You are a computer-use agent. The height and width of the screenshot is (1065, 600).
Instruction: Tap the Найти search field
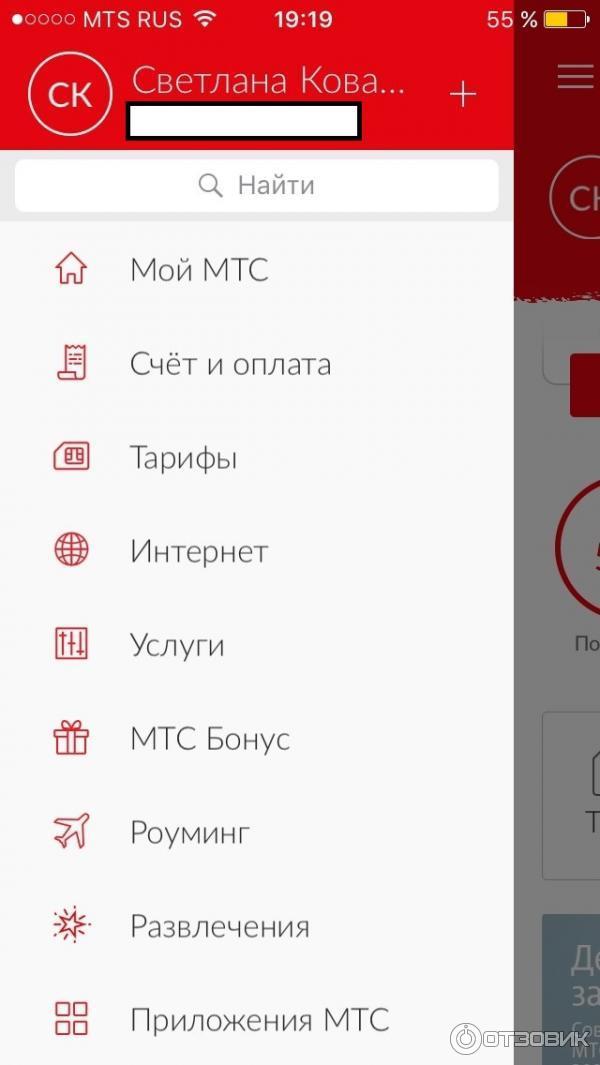coord(256,186)
